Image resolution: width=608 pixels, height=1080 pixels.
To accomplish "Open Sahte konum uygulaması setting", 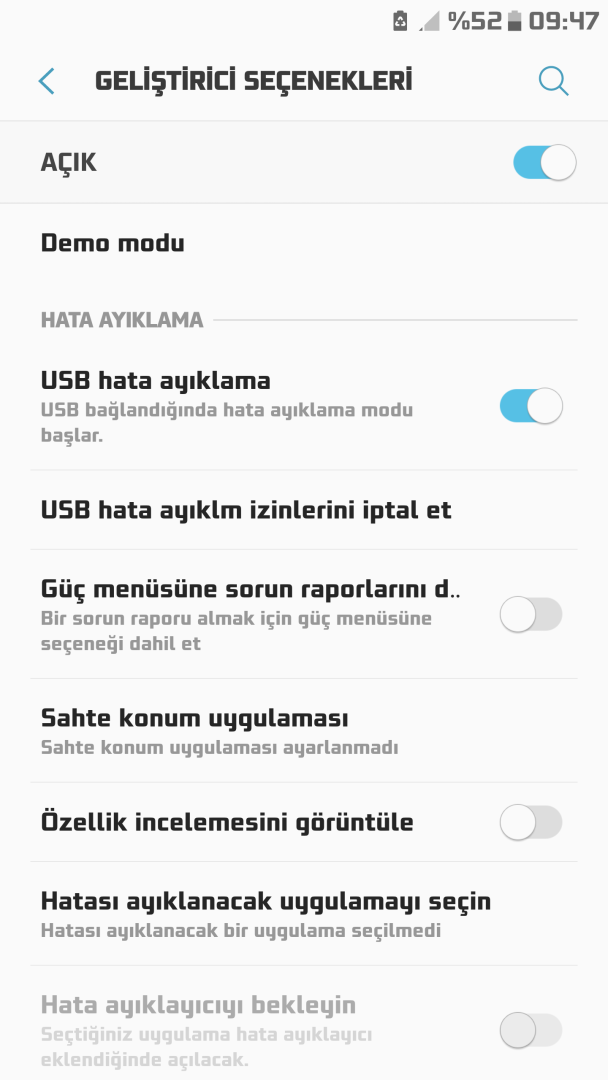I will tap(194, 730).
